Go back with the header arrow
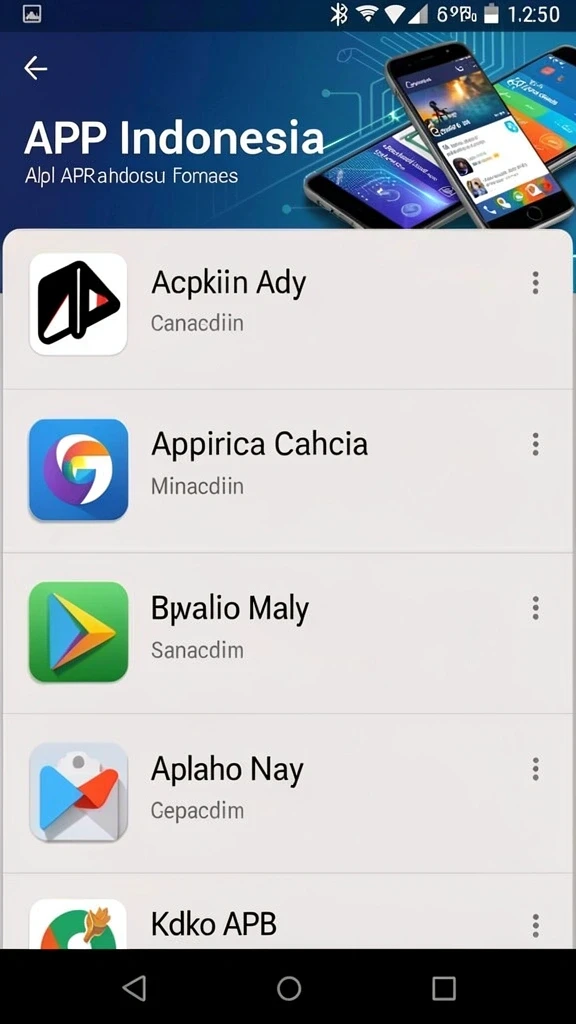This screenshot has height=1024, width=576. point(35,68)
